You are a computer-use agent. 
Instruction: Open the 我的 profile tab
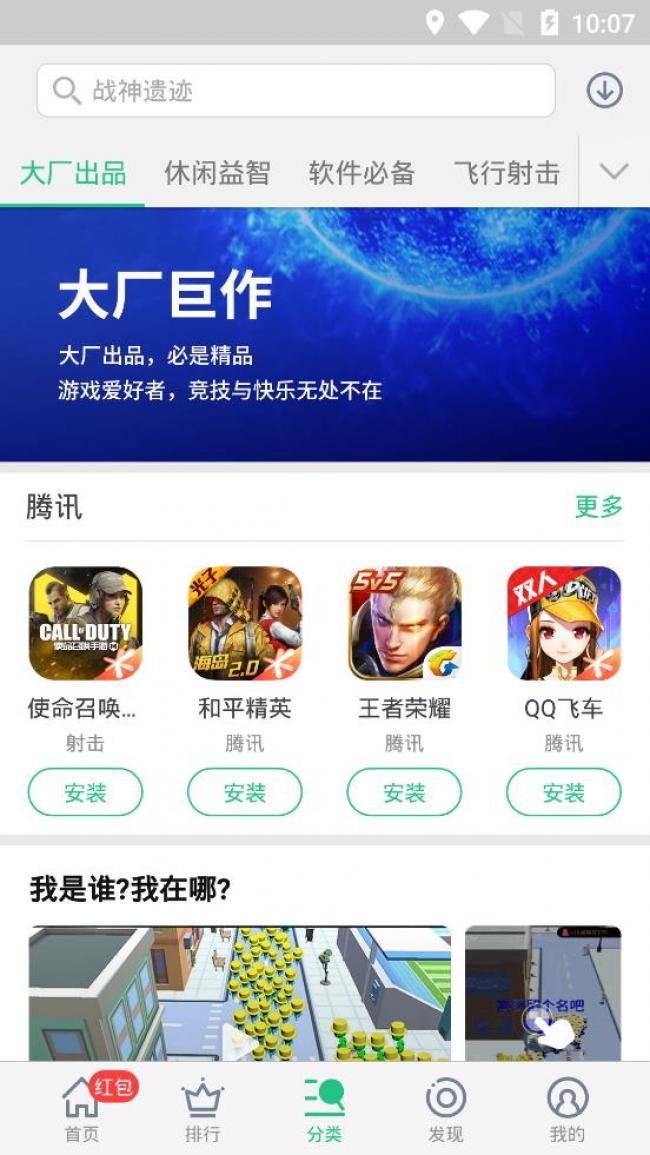(x=566, y=1110)
